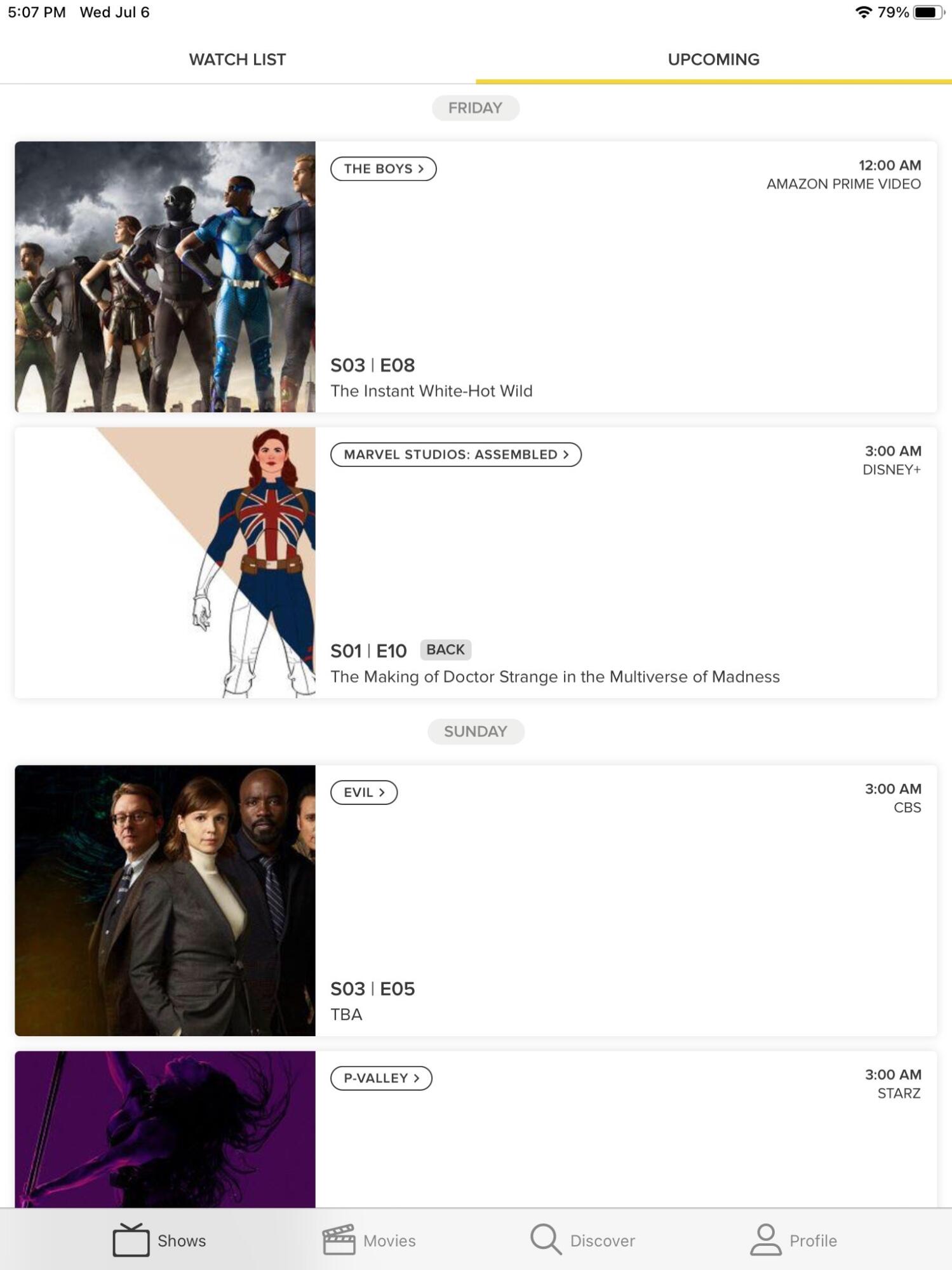Open Profile using the person icon
The width and height of the screenshot is (952, 1270).
click(765, 1239)
